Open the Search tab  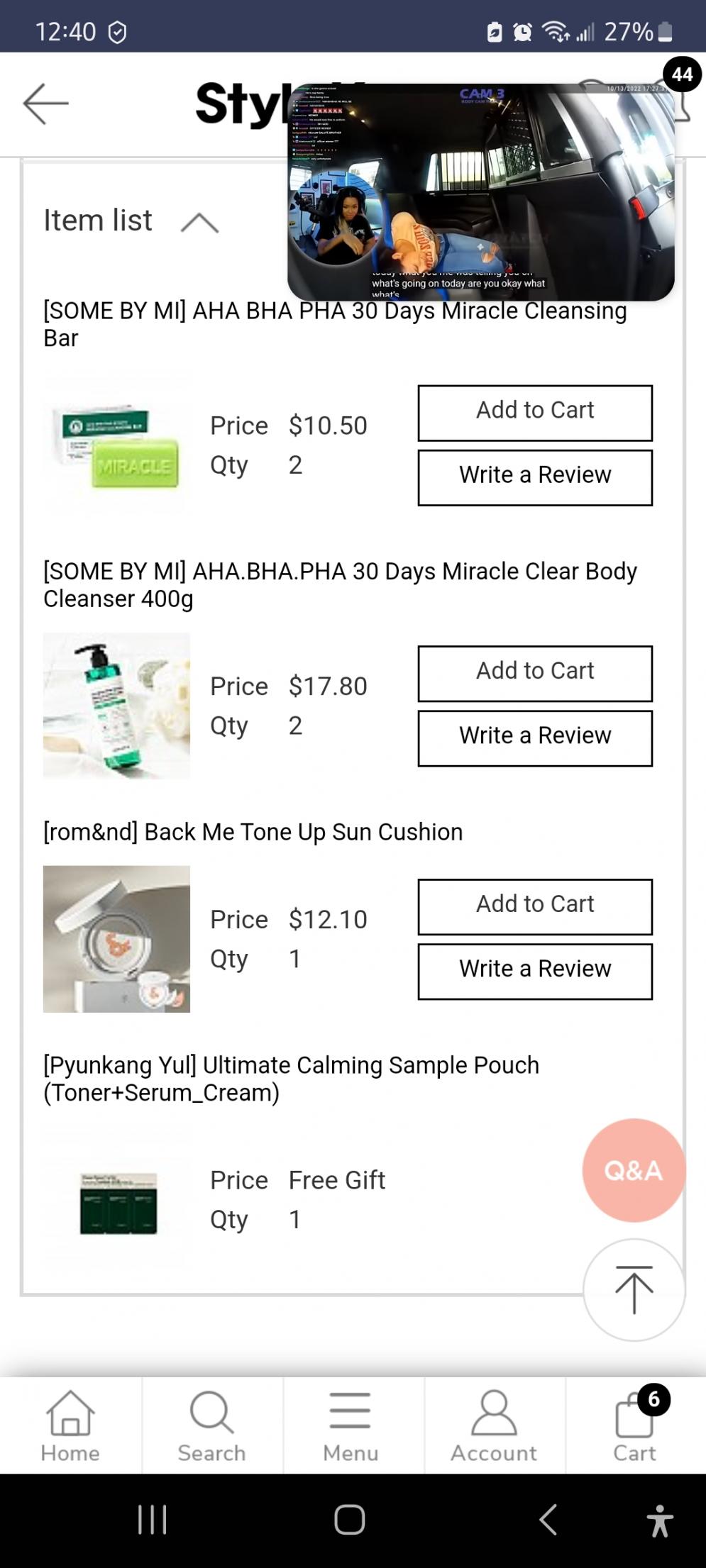tap(211, 1425)
